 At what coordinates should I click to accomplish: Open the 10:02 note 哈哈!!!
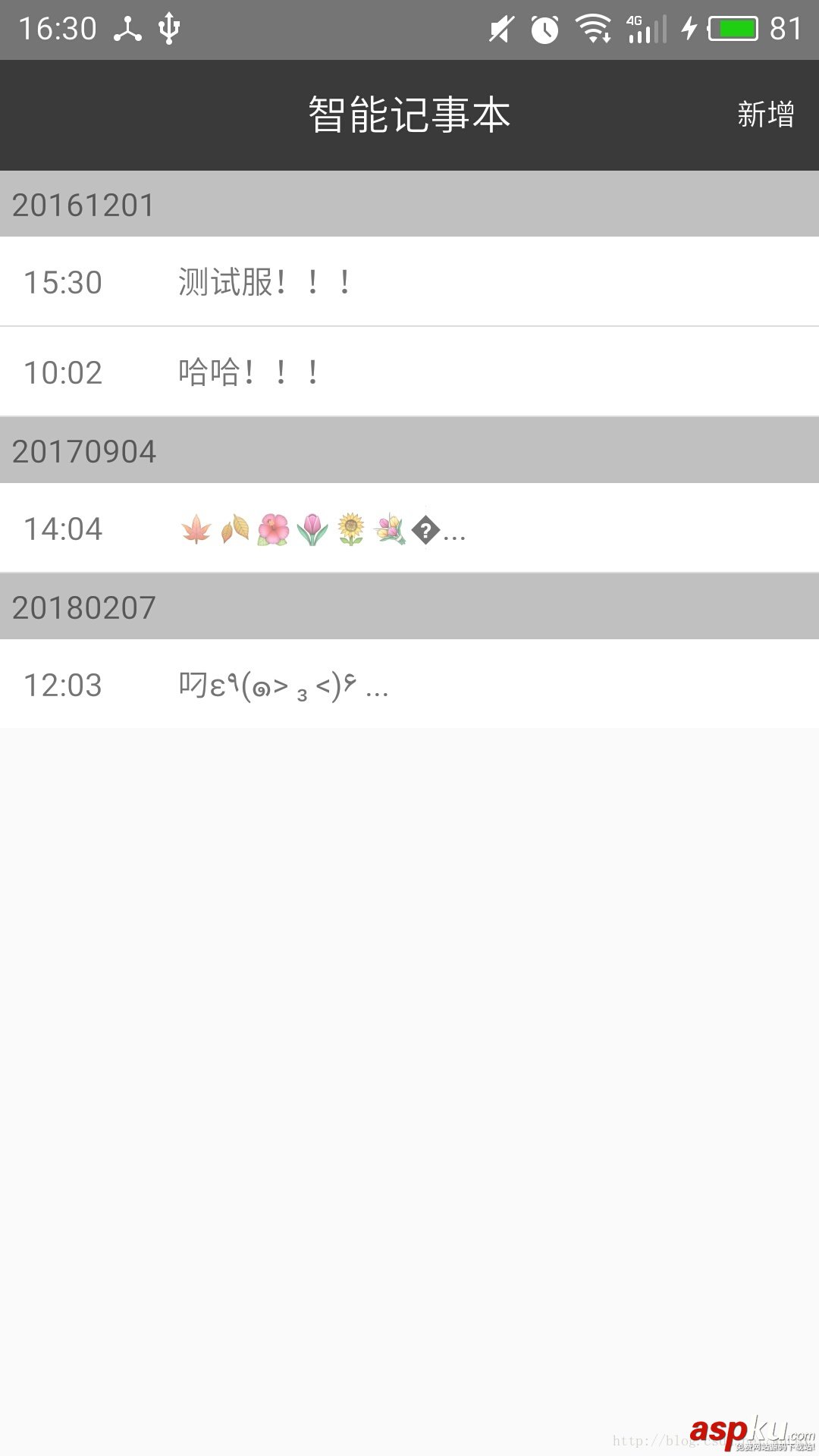click(409, 372)
